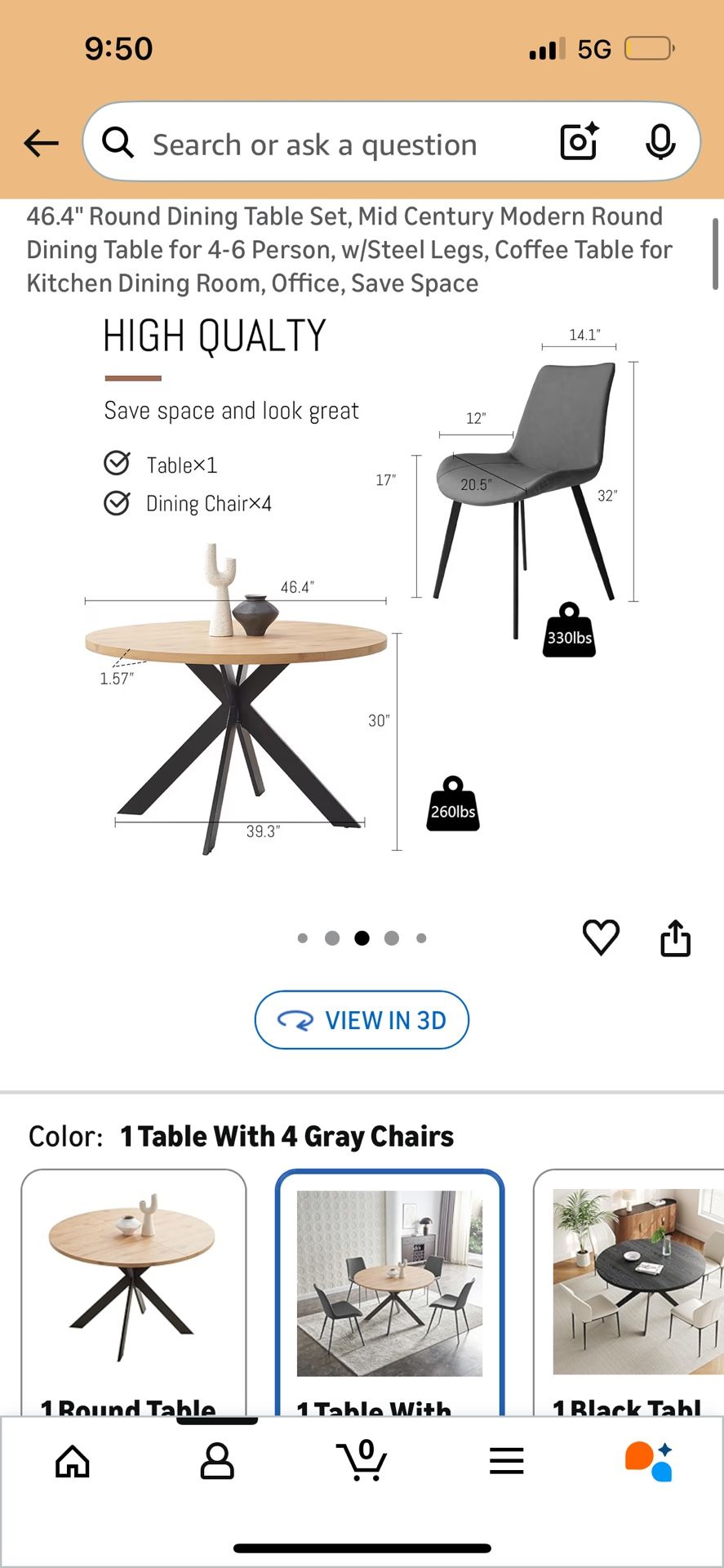This screenshot has height=1568, width=724.
Task: Open the hamburger menu tab
Action: 506,1461
